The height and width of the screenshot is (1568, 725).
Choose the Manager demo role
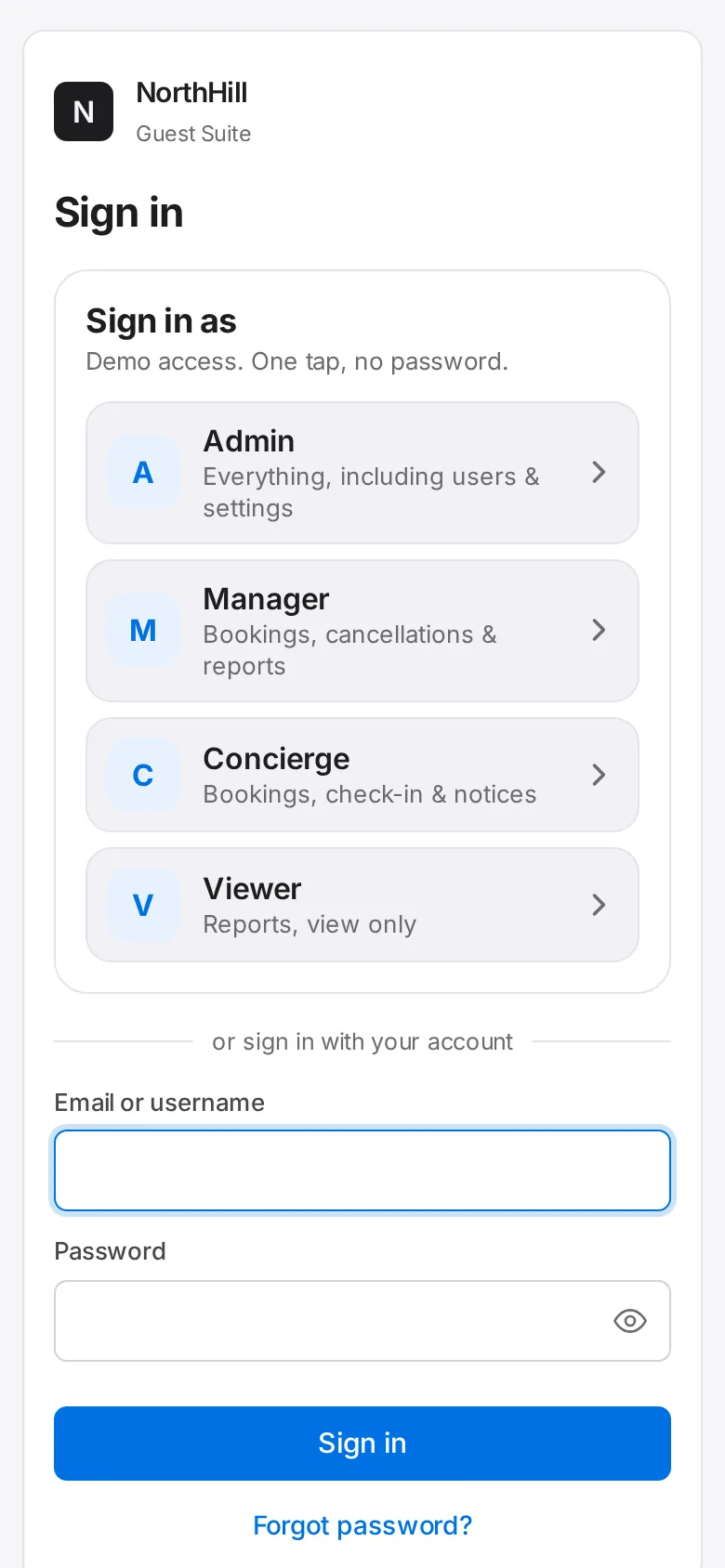pos(362,631)
